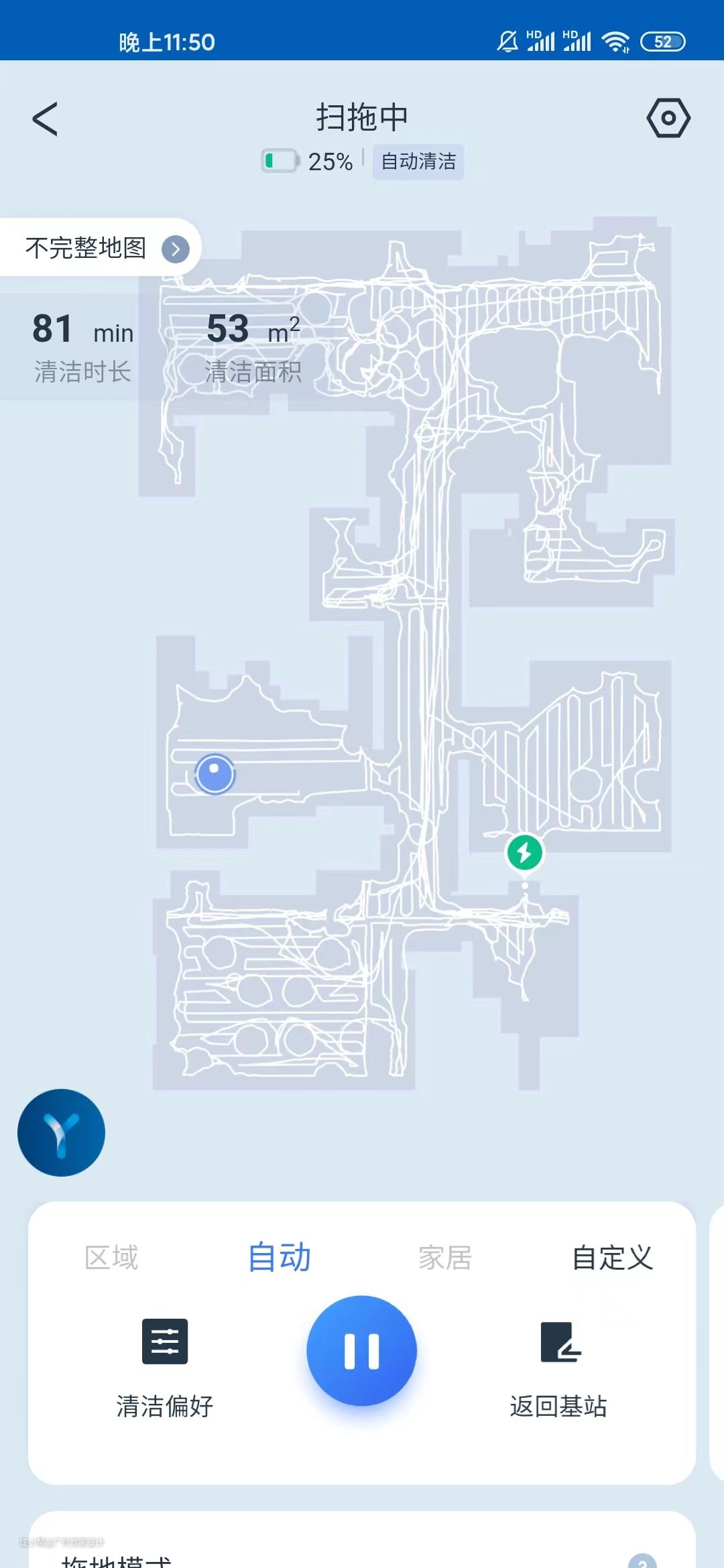Tap the charging dock marker on map

pyautogui.click(x=525, y=852)
